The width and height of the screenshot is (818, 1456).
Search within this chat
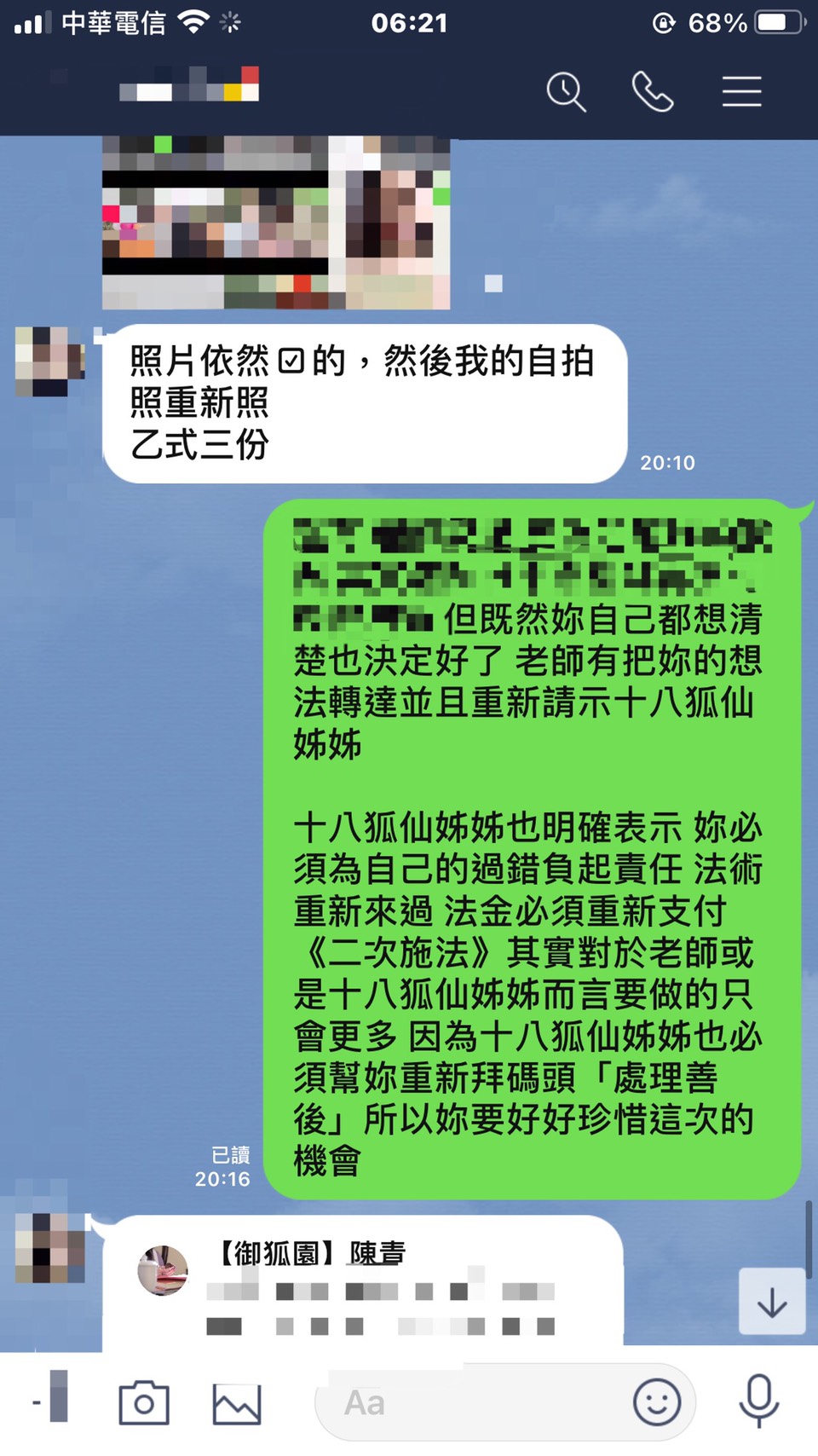(x=566, y=91)
